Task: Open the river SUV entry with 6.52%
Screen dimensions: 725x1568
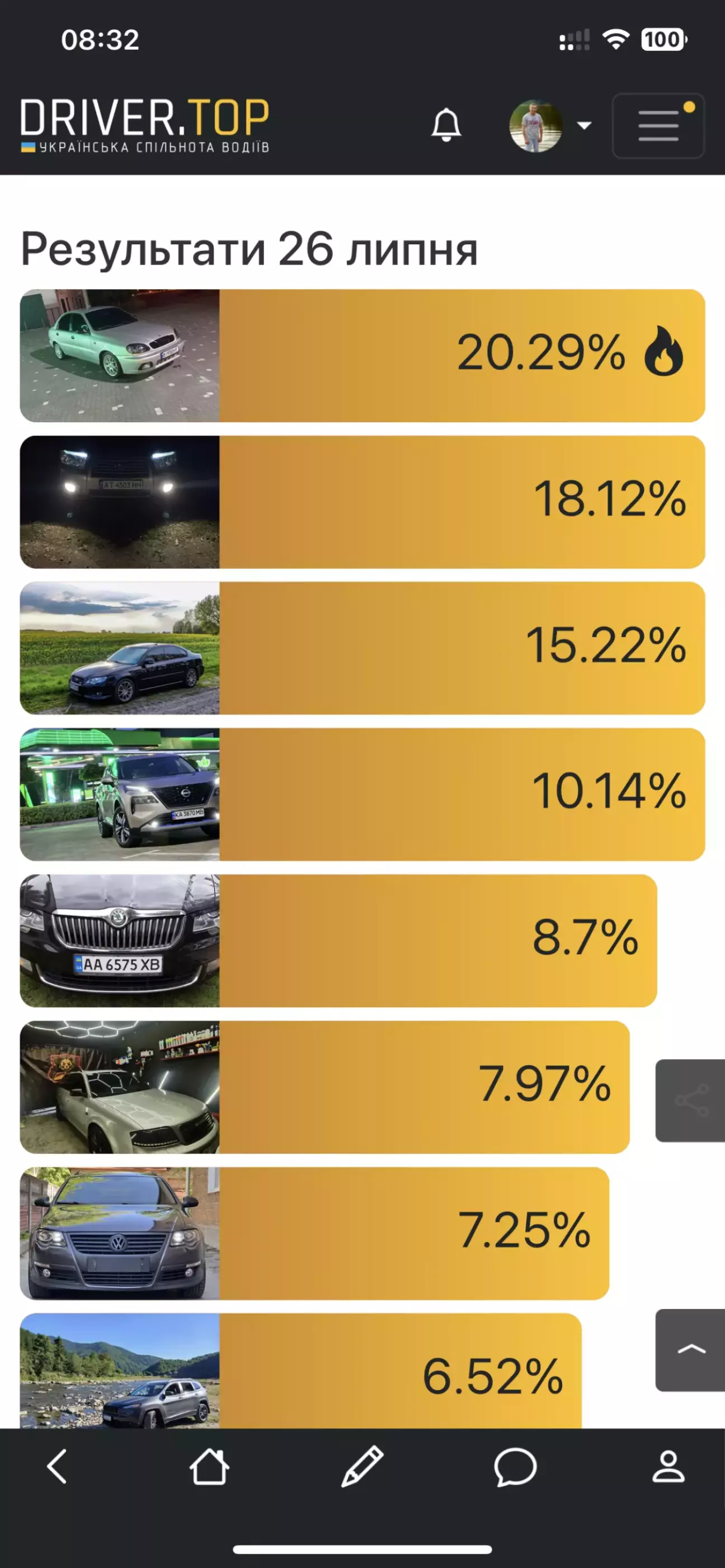Action: pyautogui.click(x=301, y=1371)
